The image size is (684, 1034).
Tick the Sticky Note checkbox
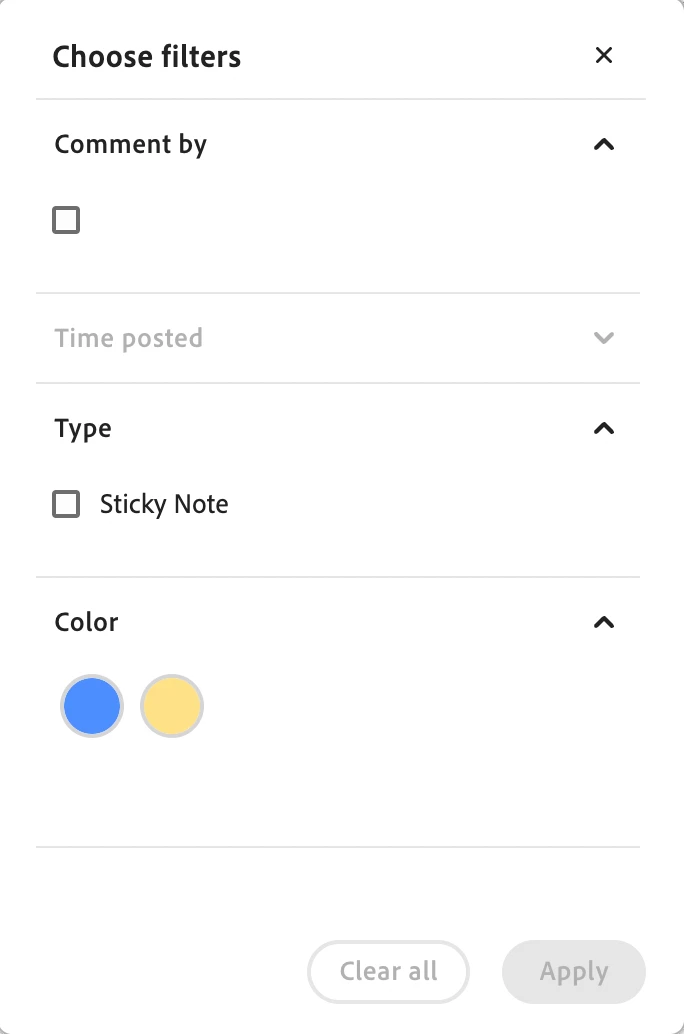(66, 505)
